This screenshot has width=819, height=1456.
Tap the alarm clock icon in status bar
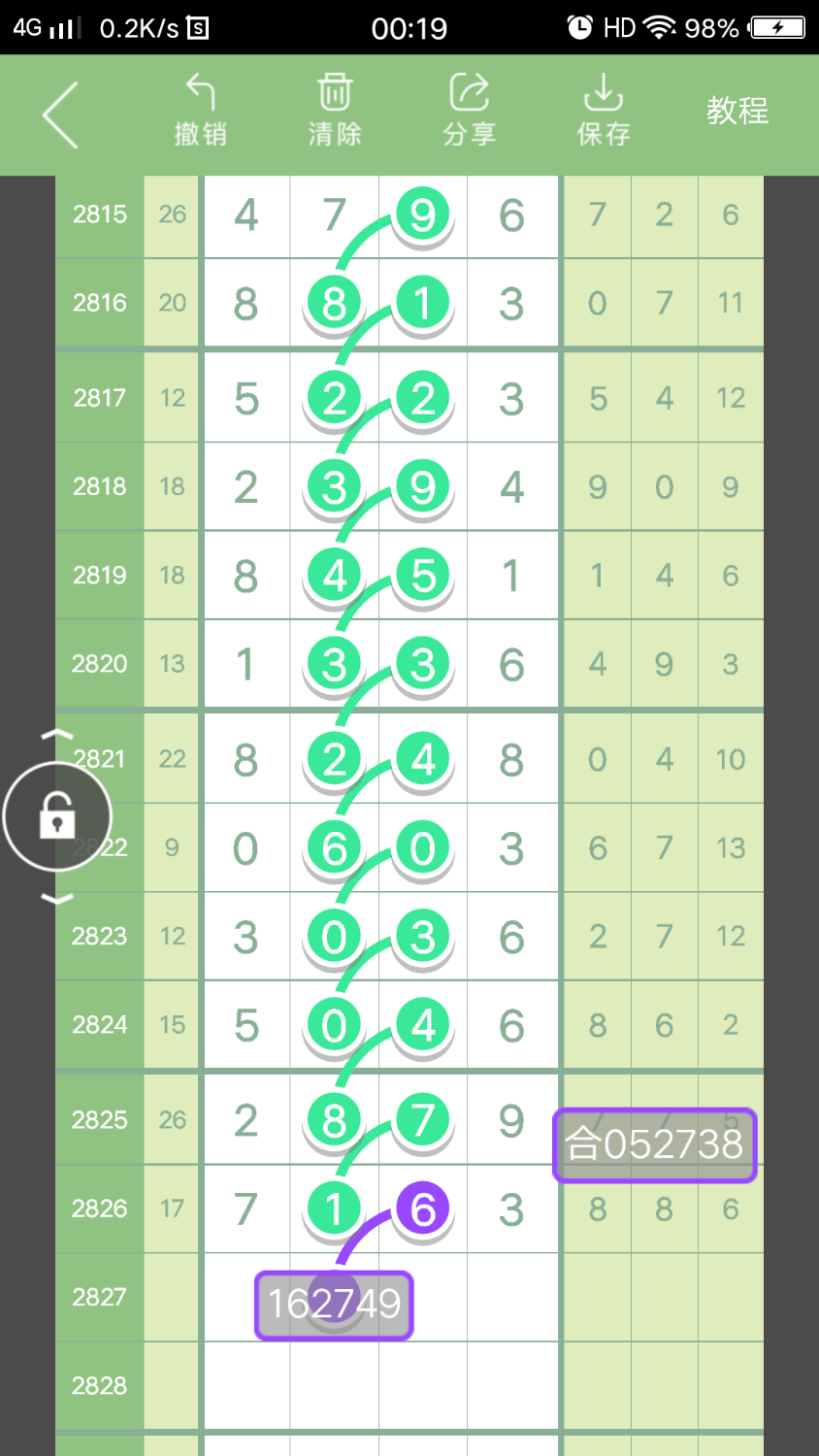[x=581, y=27]
